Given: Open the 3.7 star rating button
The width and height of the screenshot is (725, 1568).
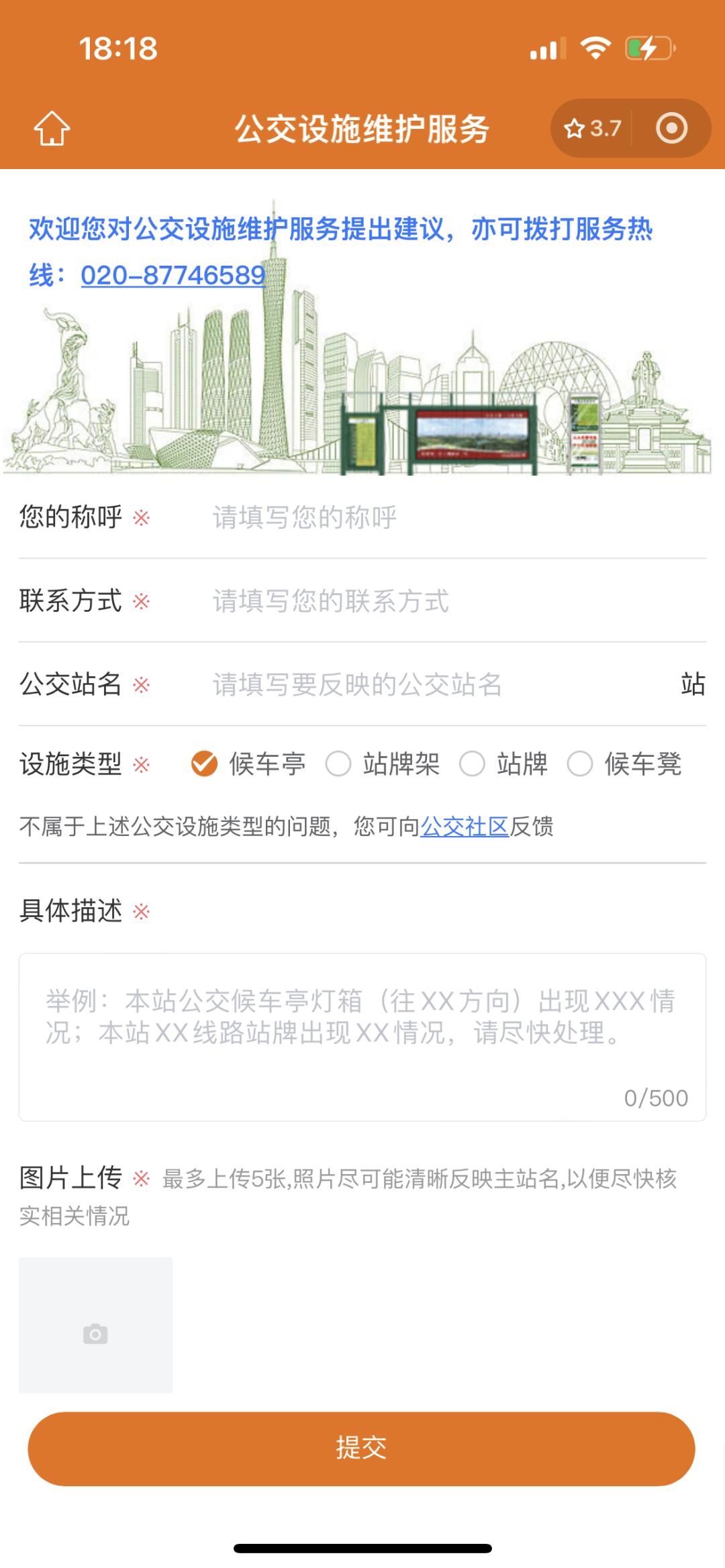Looking at the screenshot, I should click(x=592, y=128).
